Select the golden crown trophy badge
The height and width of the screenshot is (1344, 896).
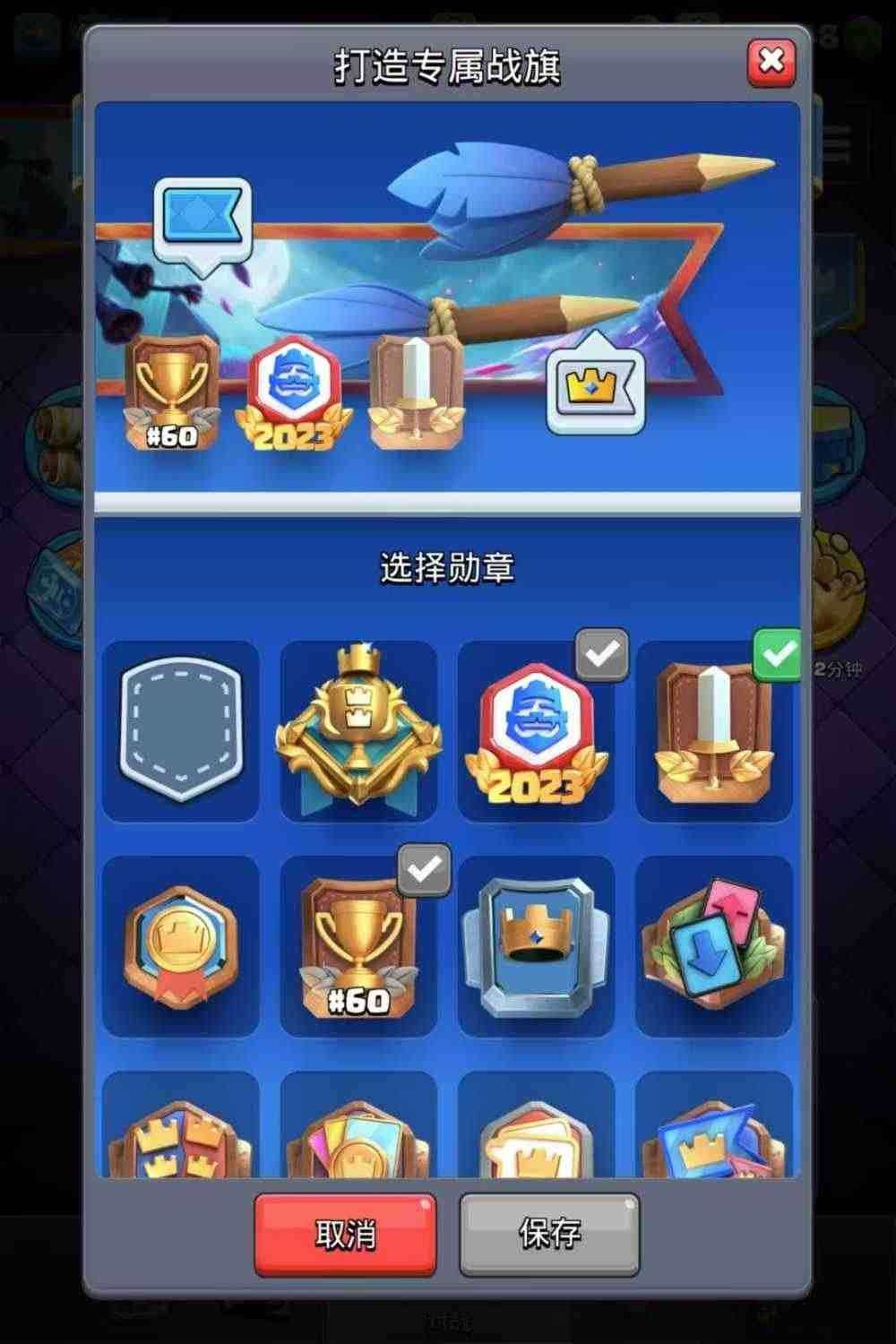[x=358, y=730]
